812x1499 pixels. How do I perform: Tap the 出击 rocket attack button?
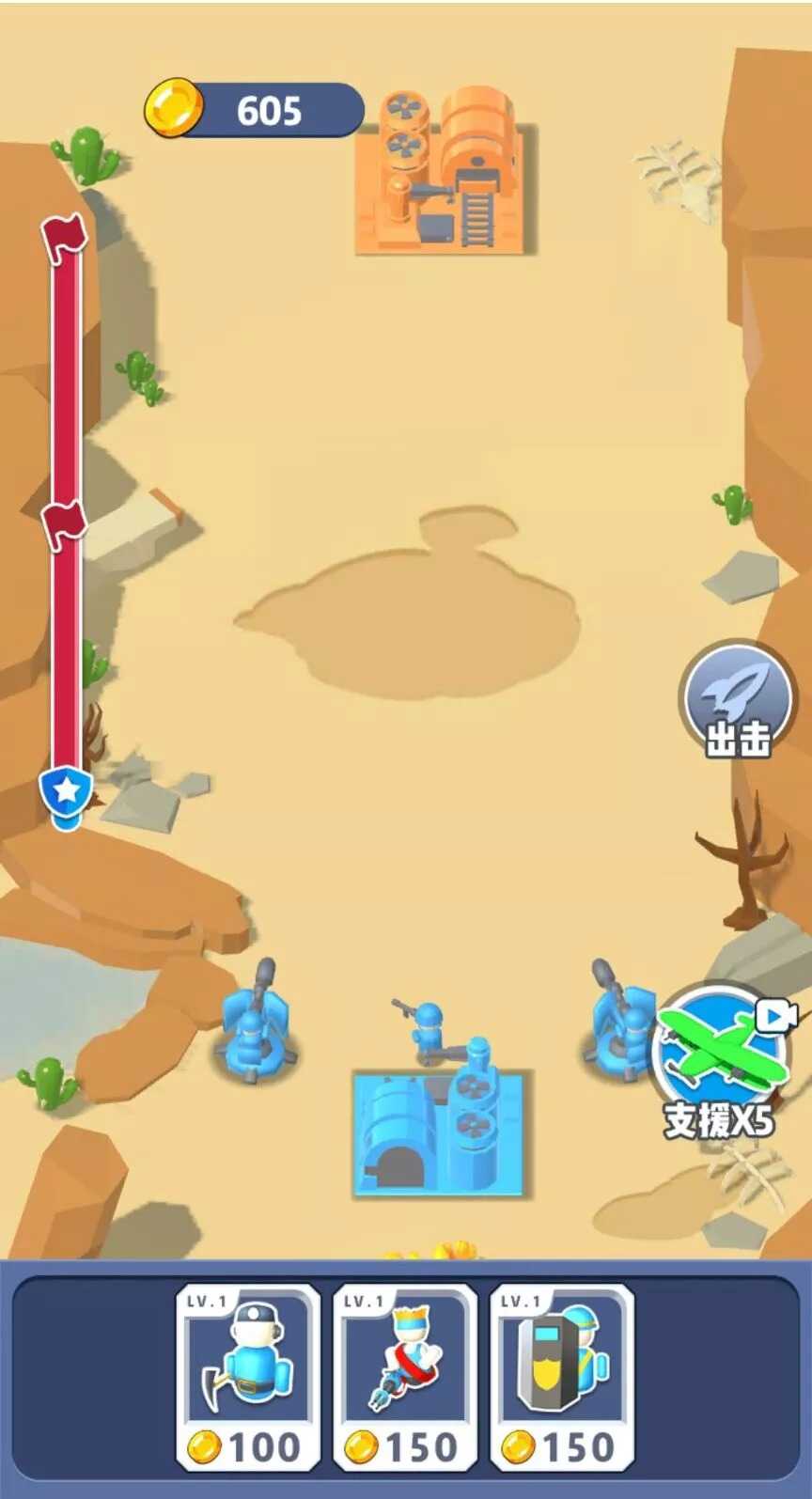[737, 699]
